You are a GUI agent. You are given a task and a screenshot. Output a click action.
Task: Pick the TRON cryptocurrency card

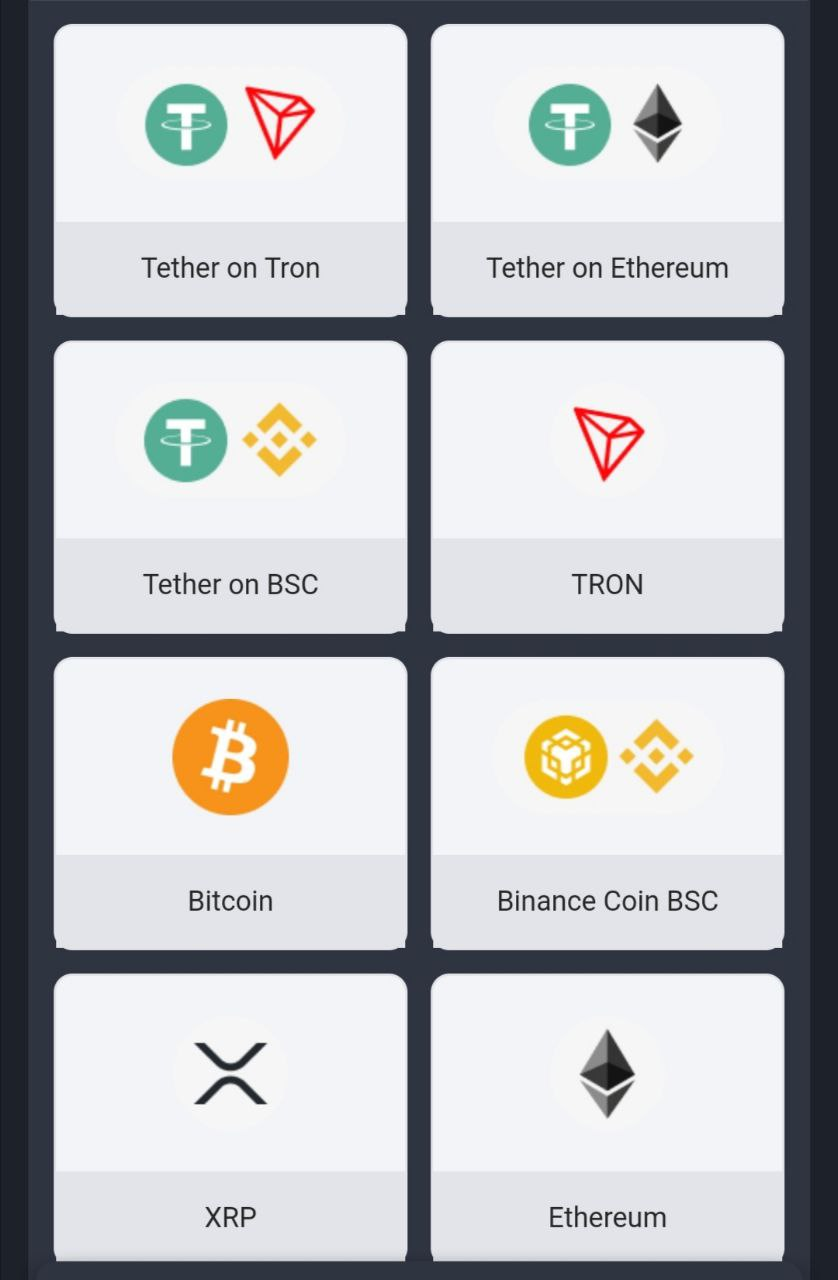click(x=607, y=486)
